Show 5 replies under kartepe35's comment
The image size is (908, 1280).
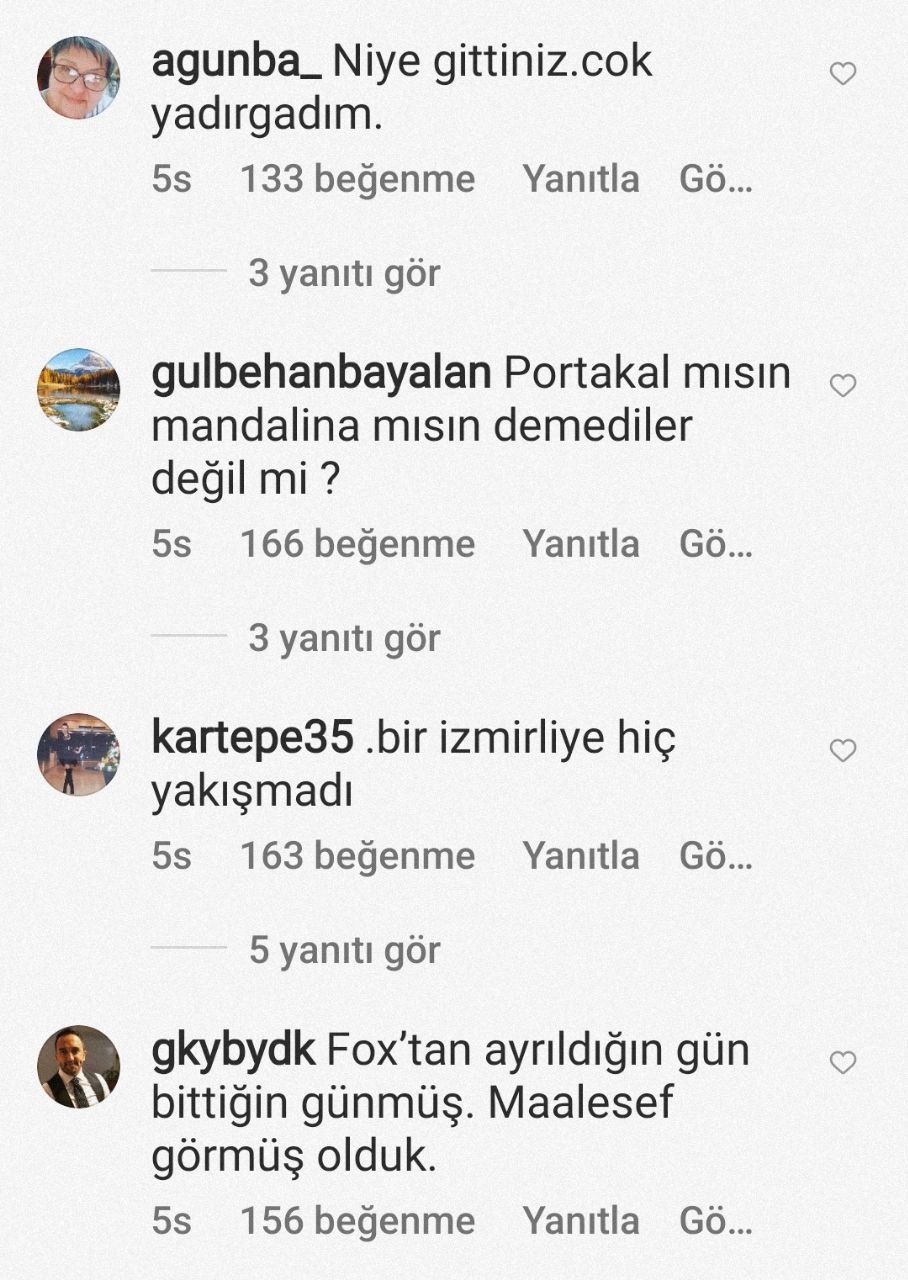pyautogui.click(x=343, y=951)
